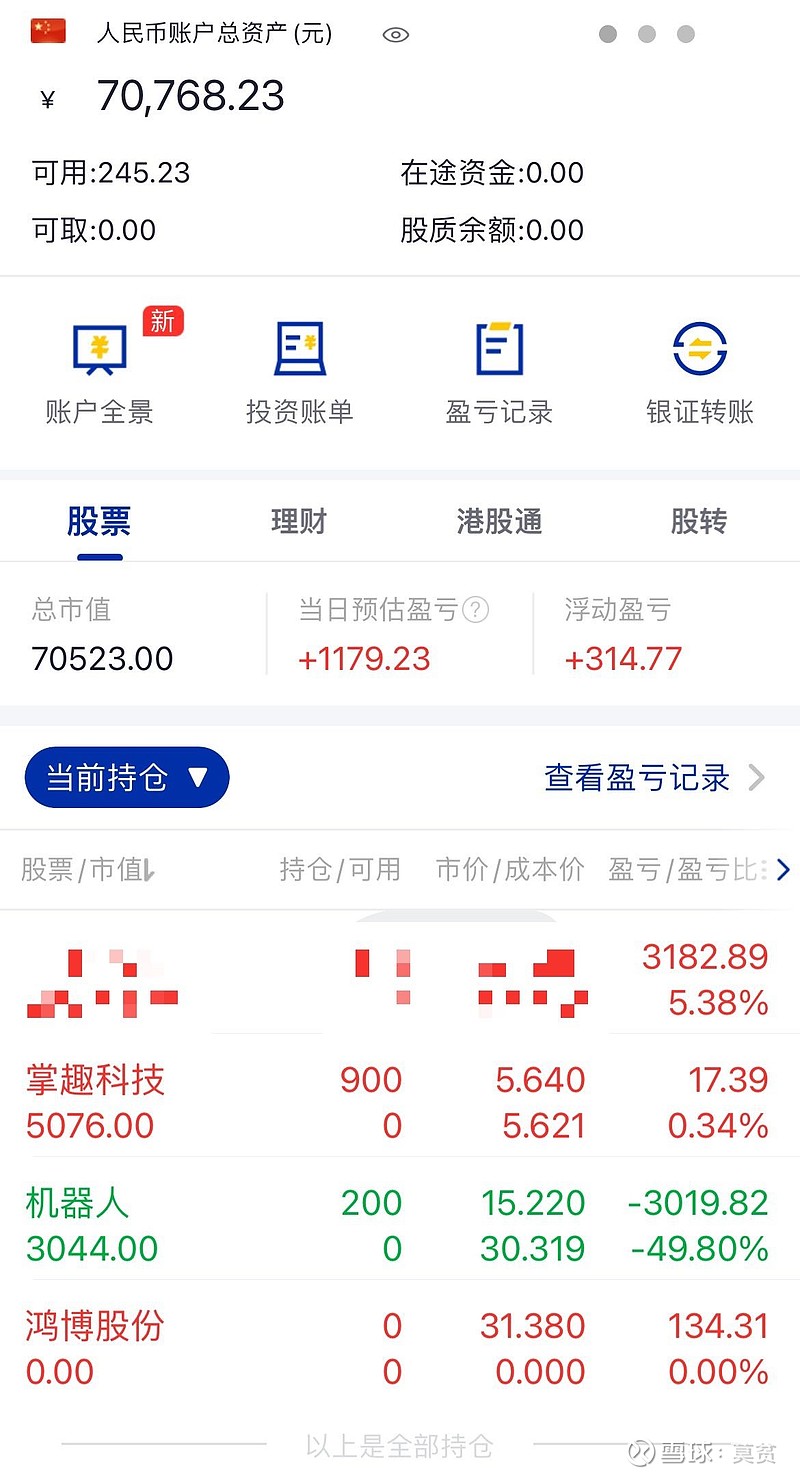Open 账户全景 account overview
The image size is (800, 1478).
pos(99,368)
